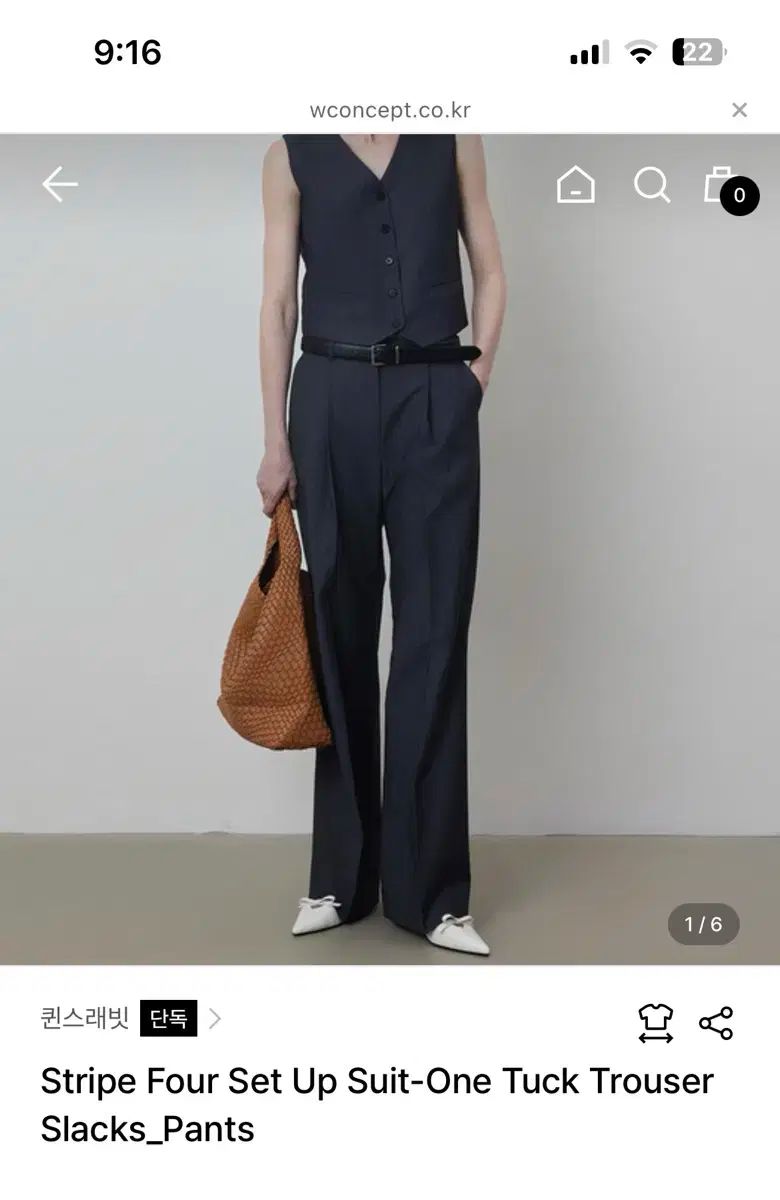Open the shopping bag icon

point(720,185)
